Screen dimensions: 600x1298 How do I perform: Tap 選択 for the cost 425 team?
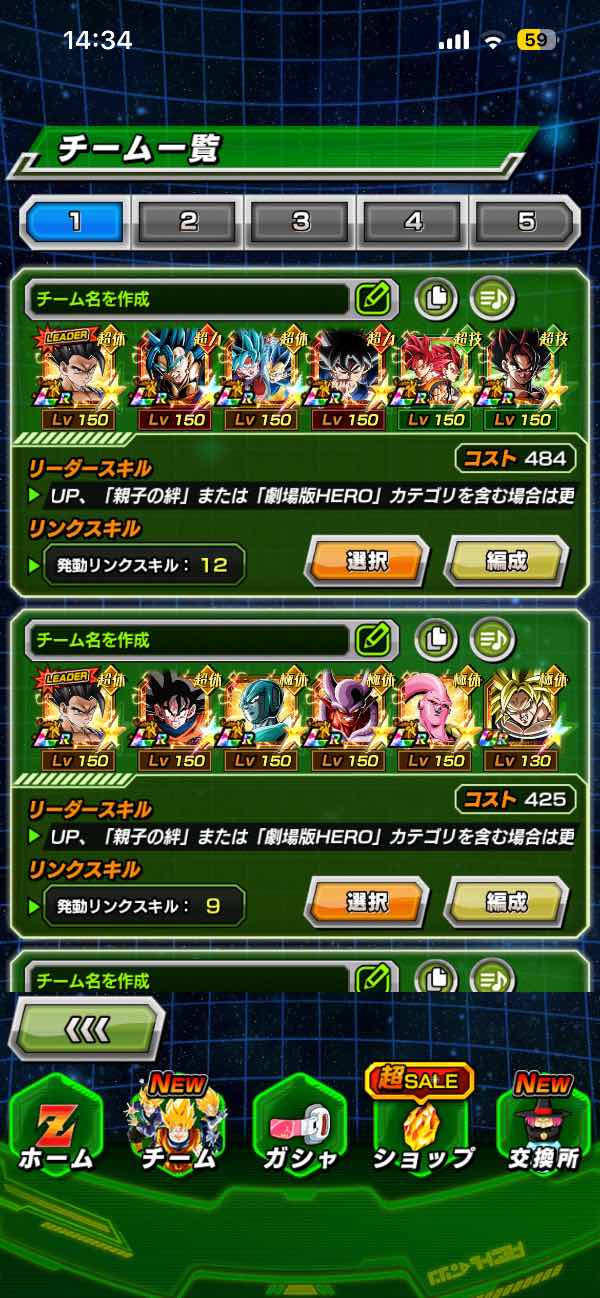366,902
